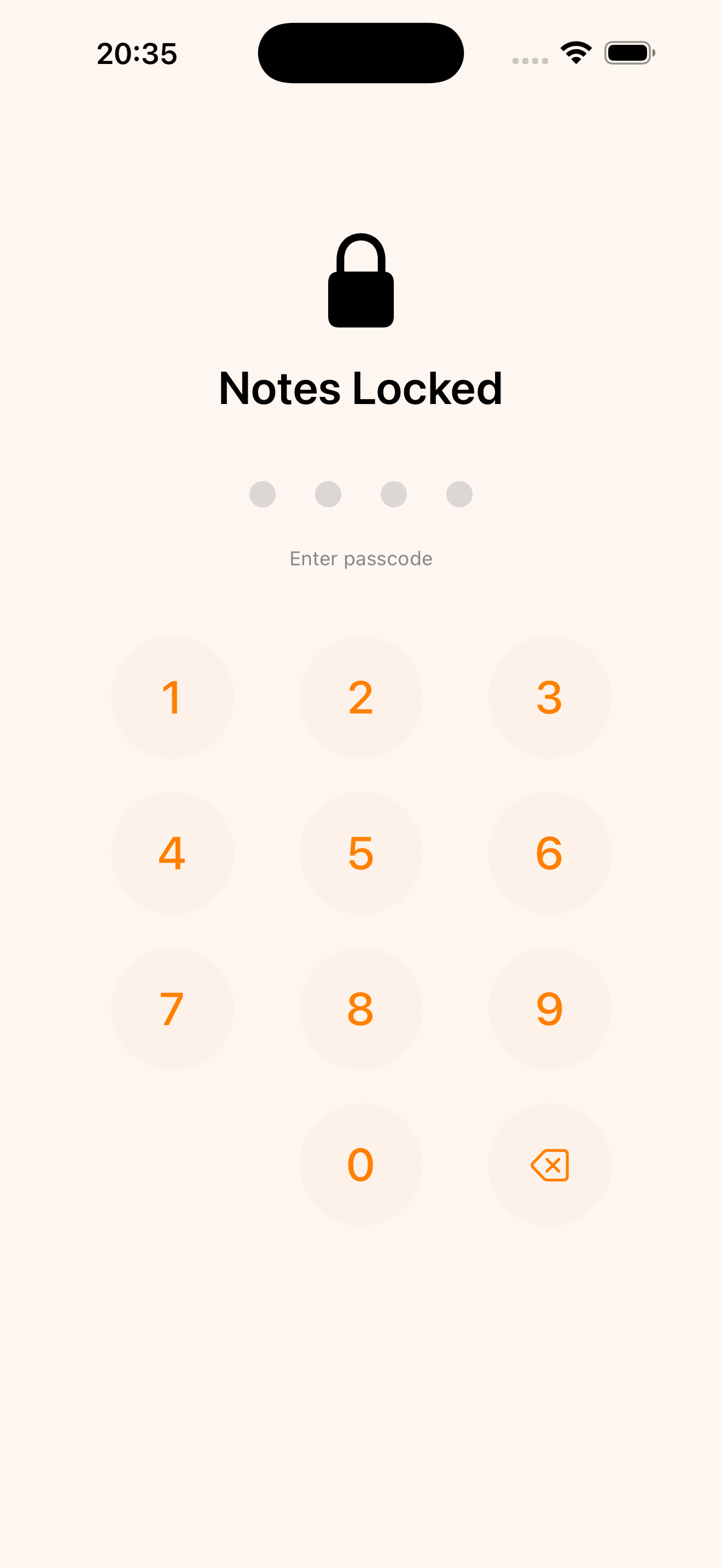Tap digit 5 in the keypad center
This screenshot has height=1568, width=722.
point(361,853)
